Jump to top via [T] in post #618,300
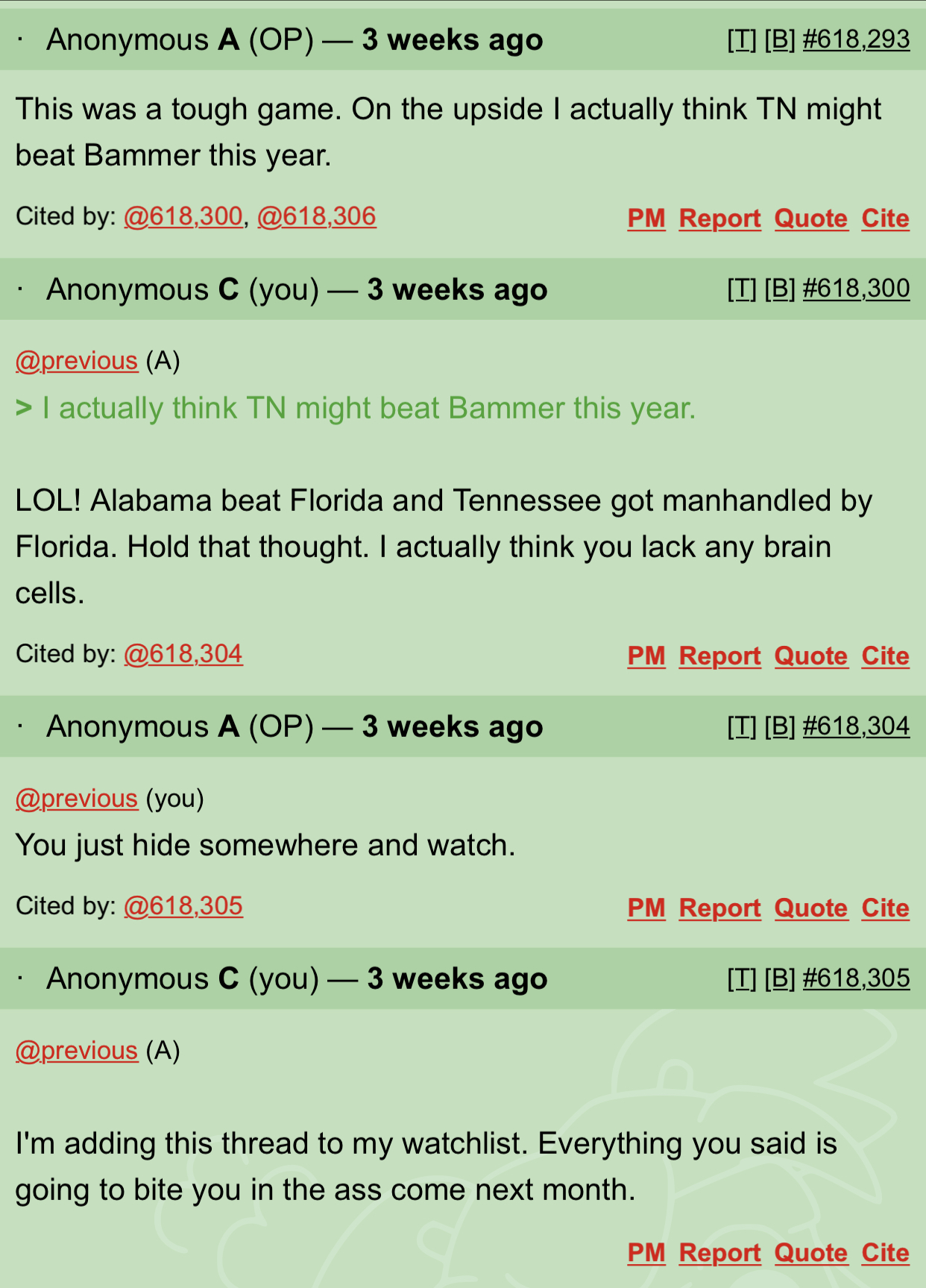This screenshot has width=926, height=1288. coord(741,289)
